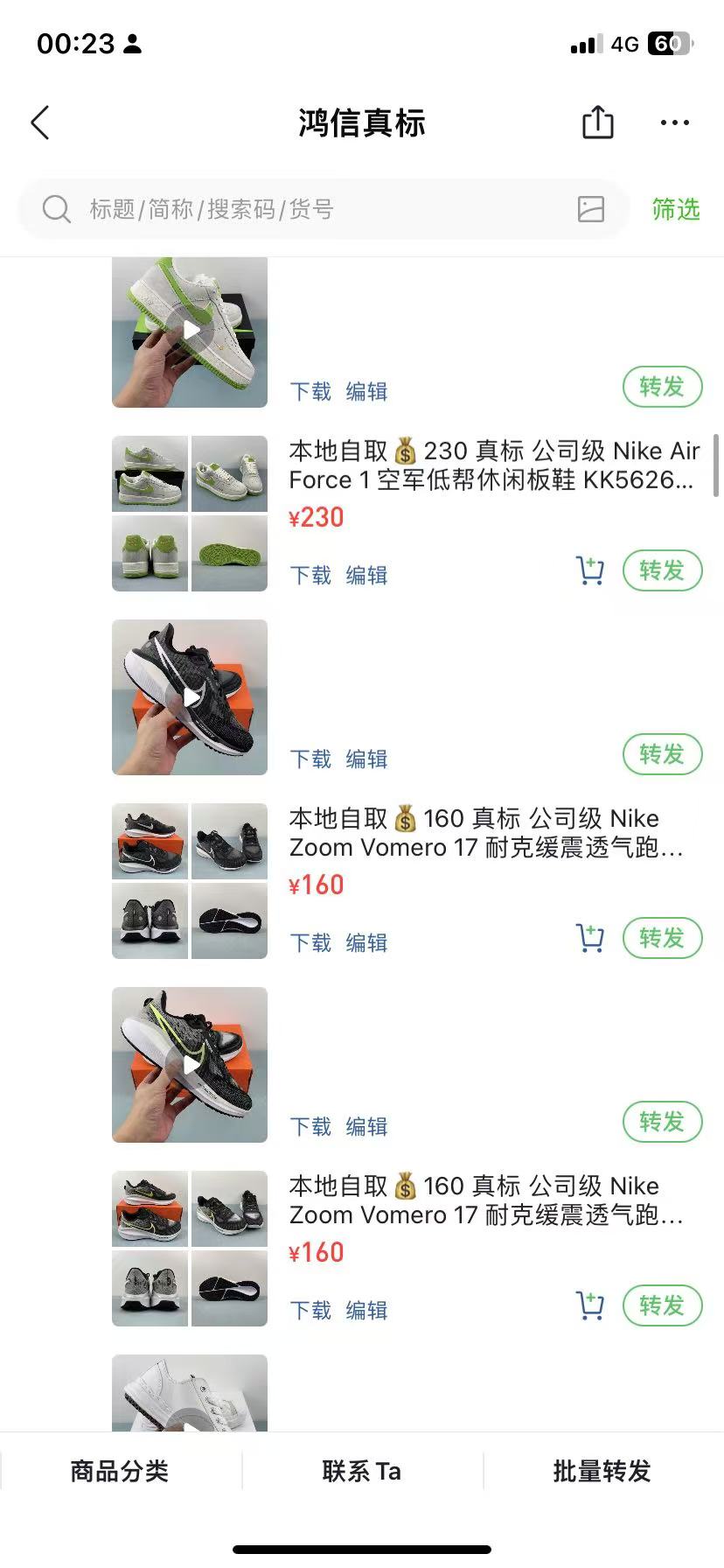Tap 下载 for the ¥230 Air Force 1 listing
The width and height of the screenshot is (724, 1568).
pos(310,575)
